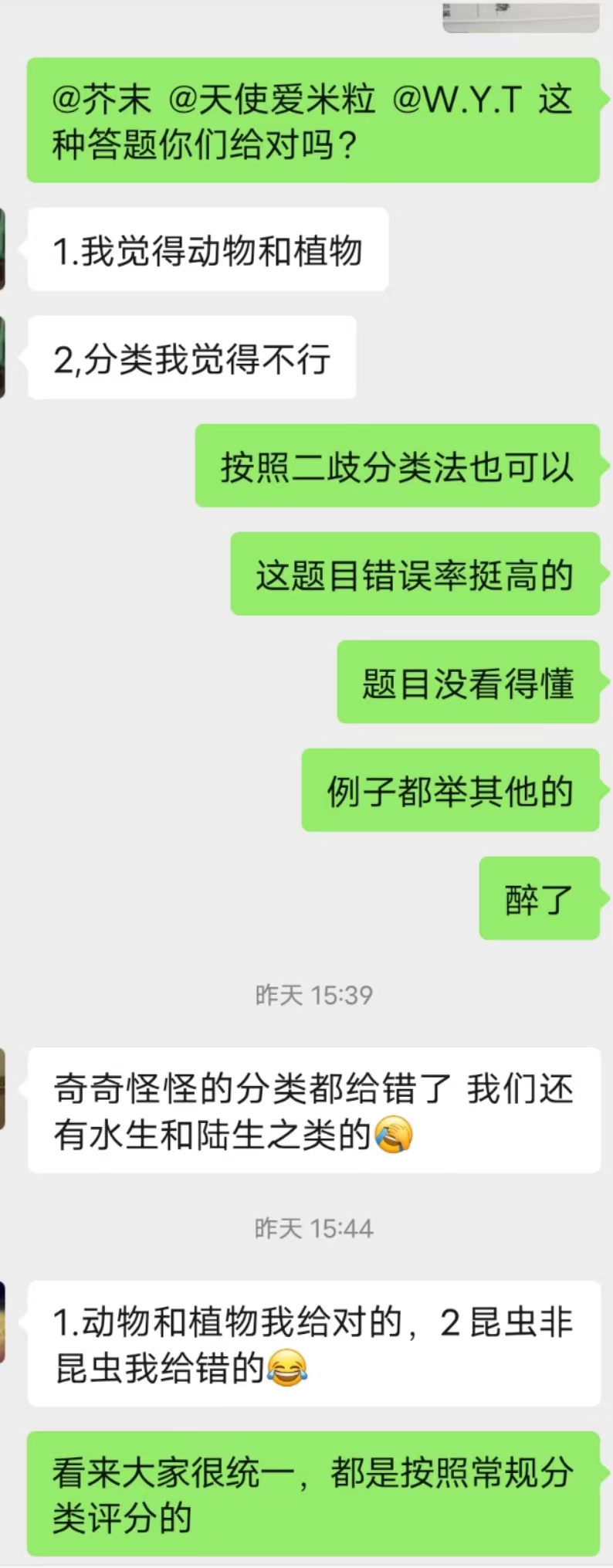Open the avatar beside "1.我觉得动物和植物"

click(3, 249)
